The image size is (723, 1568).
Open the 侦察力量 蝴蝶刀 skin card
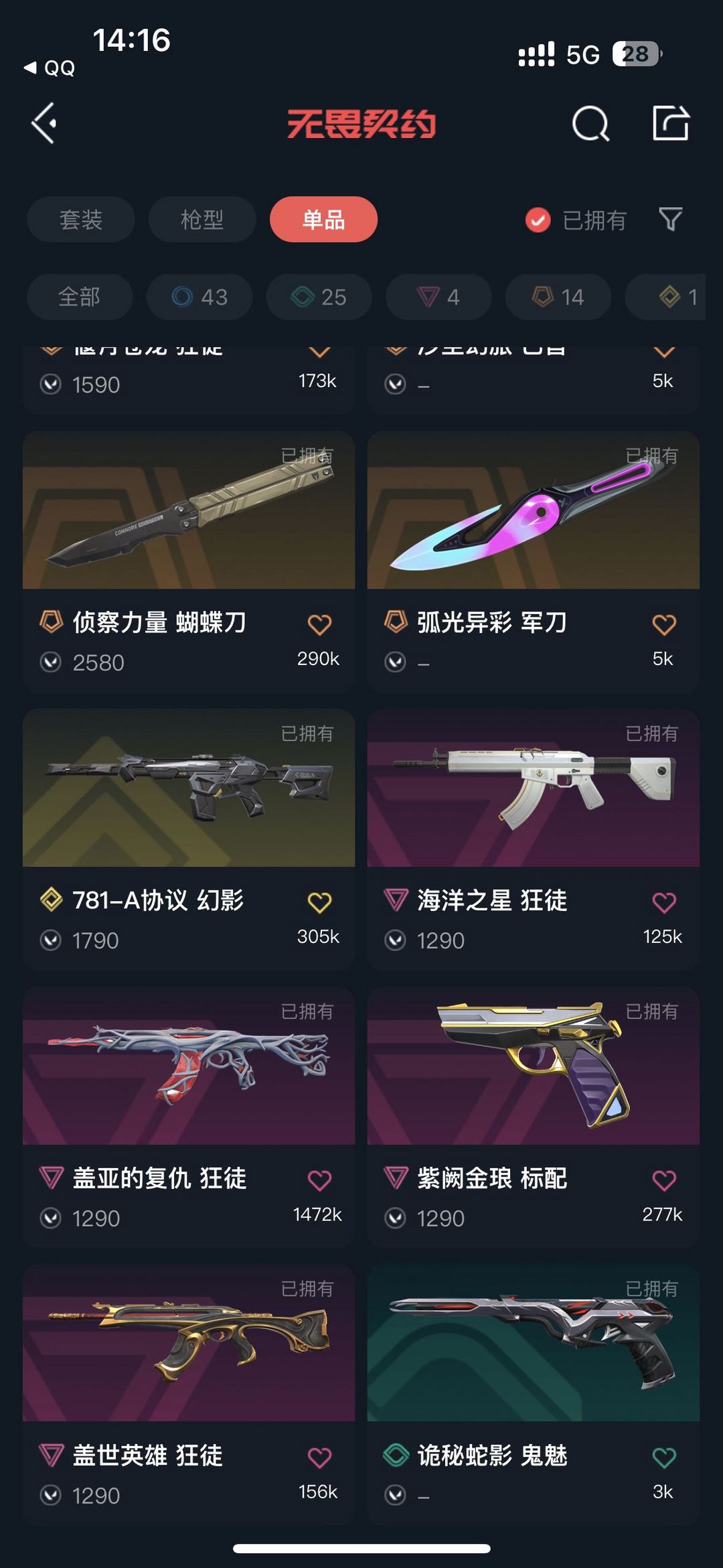[189, 561]
